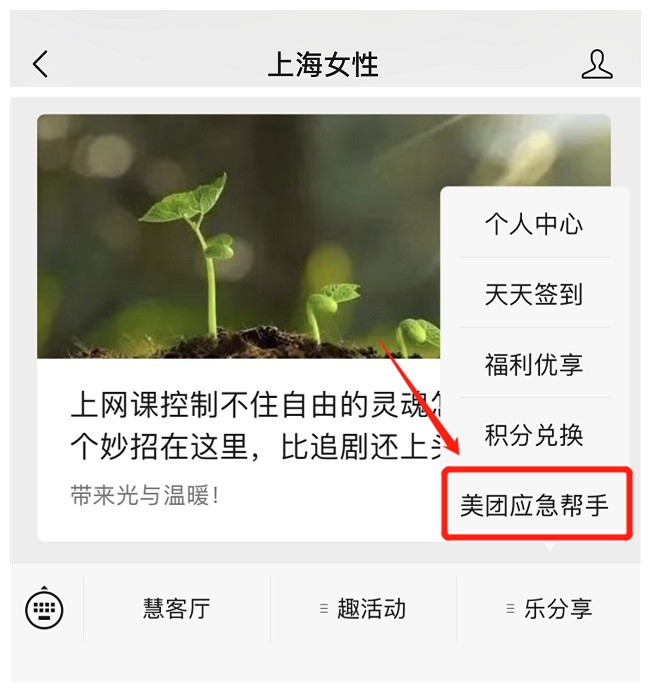Choose 福利优享 in the menu
This screenshot has width=651, height=693.
tap(534, 364)
